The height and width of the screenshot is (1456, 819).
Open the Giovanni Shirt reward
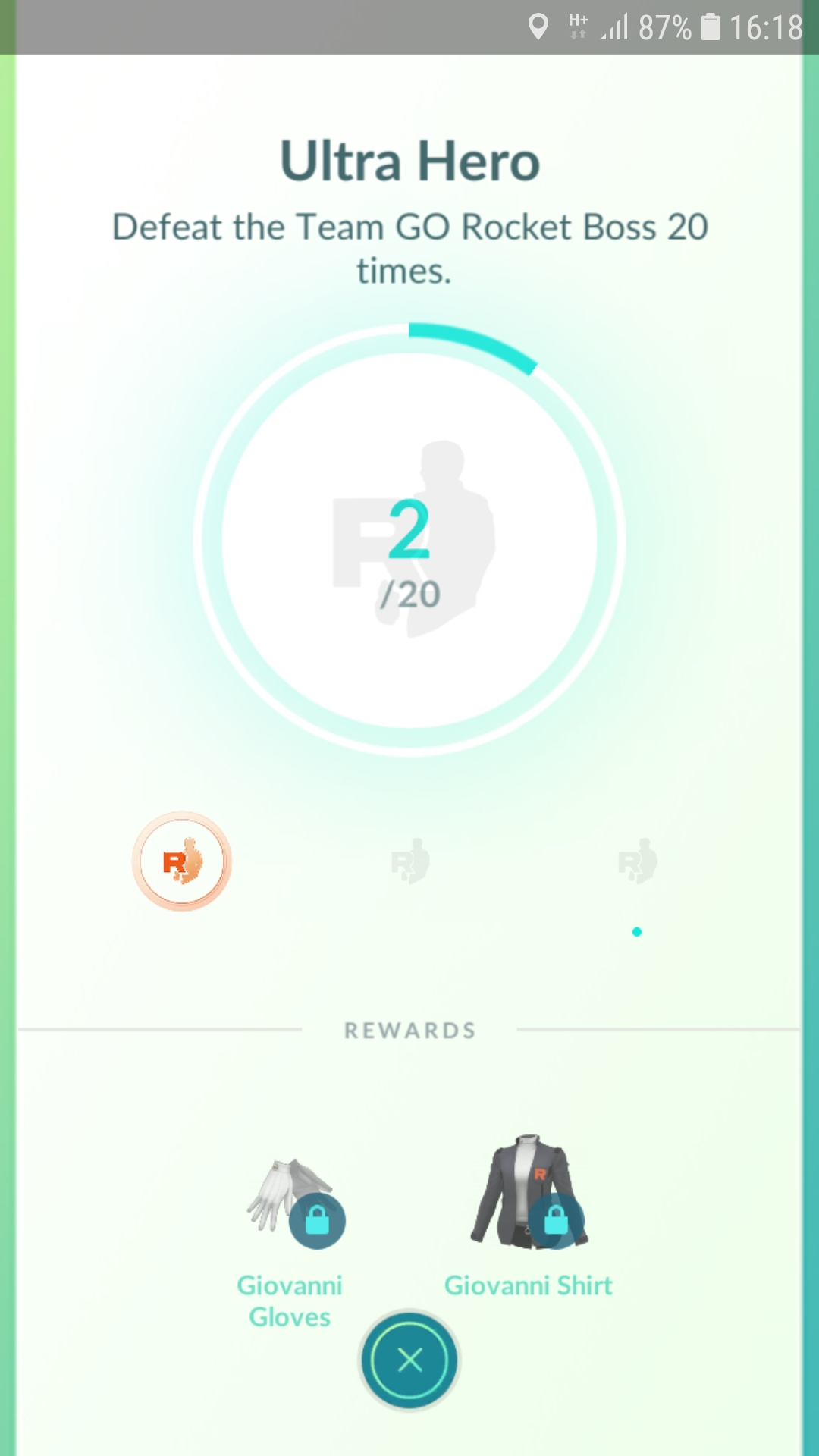pyautogui.click(x=529, y=1192)
